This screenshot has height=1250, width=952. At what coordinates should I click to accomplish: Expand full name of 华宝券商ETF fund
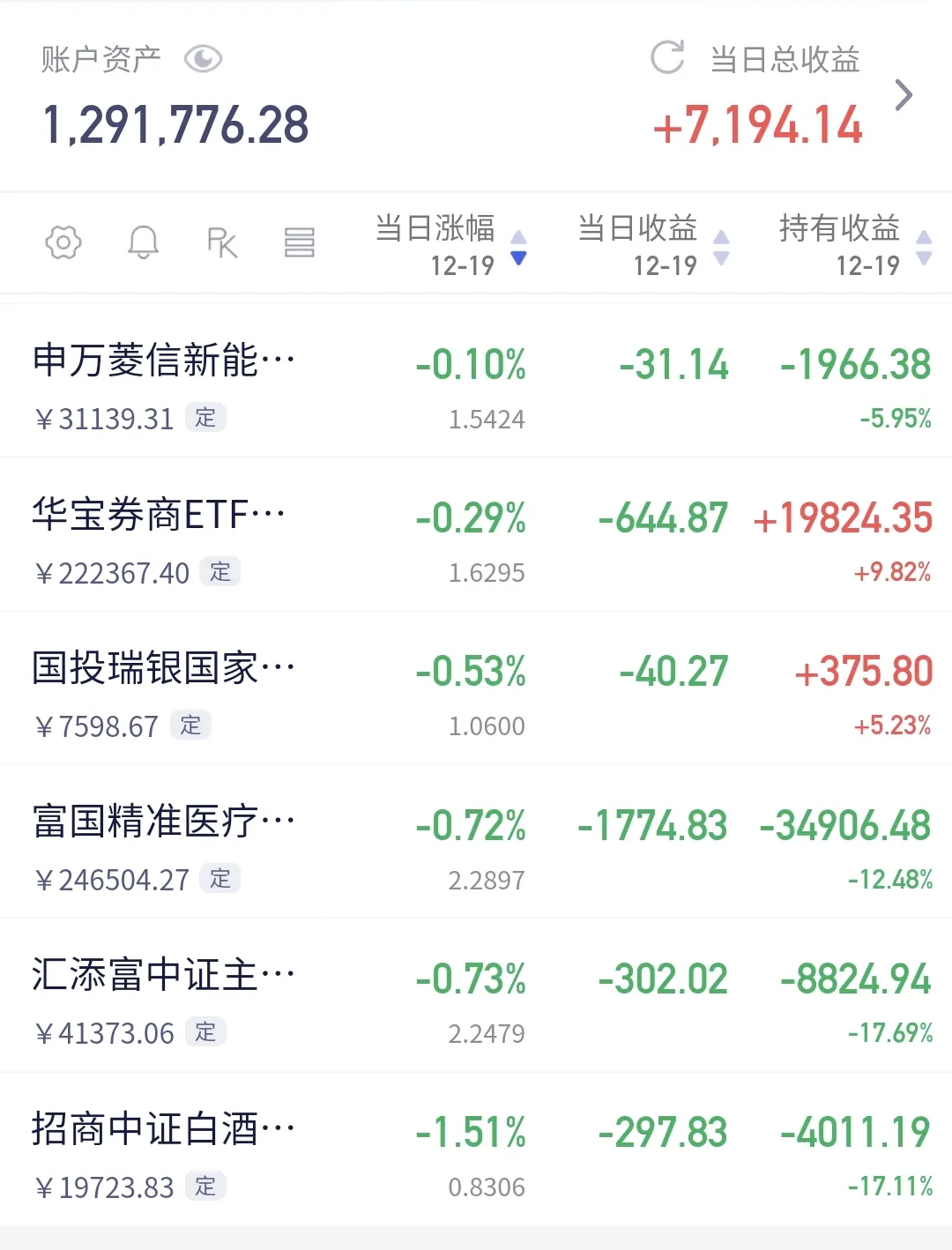[x=159, y=513]
